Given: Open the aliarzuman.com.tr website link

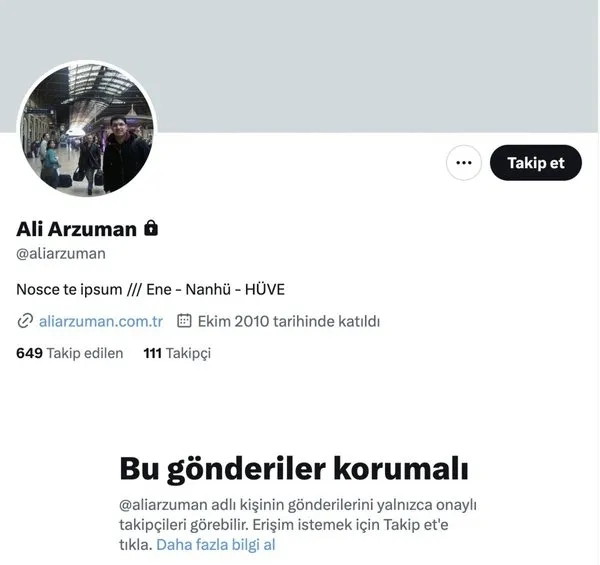Looking at the screenshot, I should point(100,321).
